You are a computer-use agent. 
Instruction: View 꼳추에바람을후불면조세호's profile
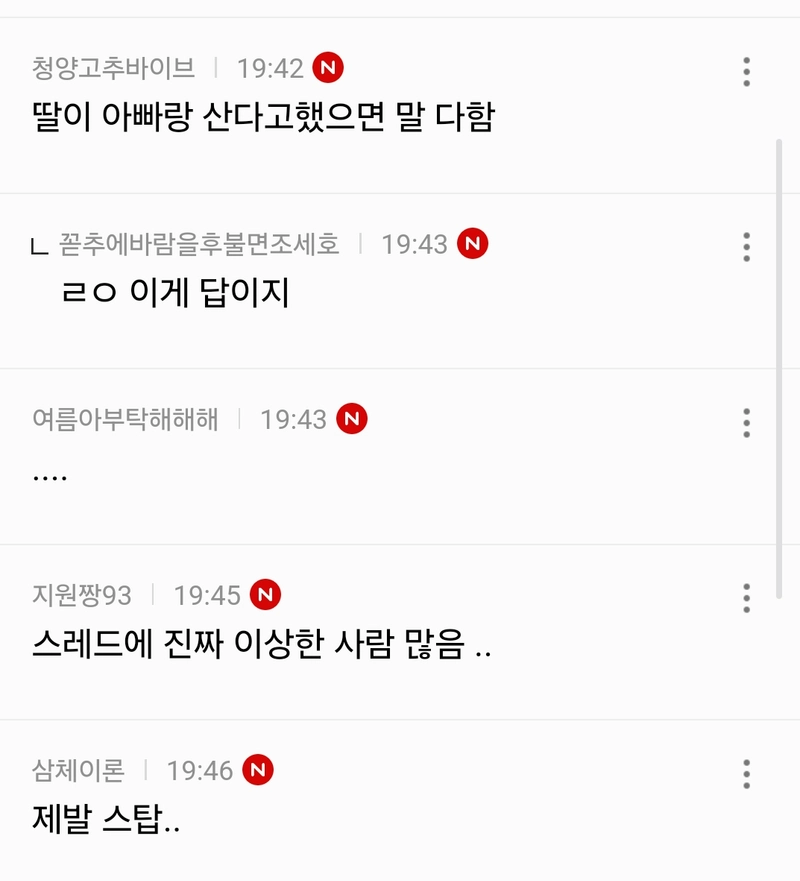199,244
